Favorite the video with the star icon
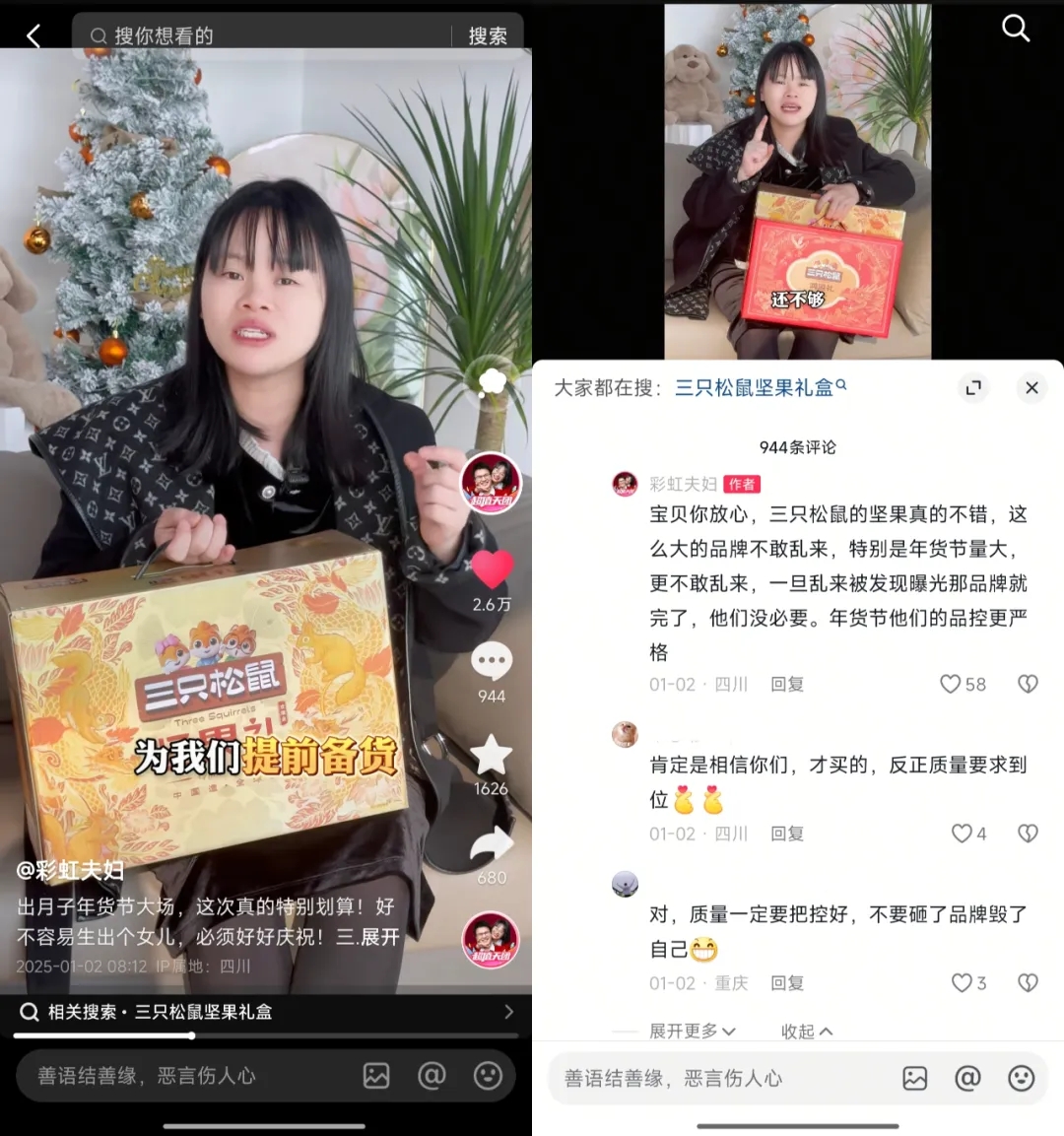The image size is (1064, 1136). (491, 756)
